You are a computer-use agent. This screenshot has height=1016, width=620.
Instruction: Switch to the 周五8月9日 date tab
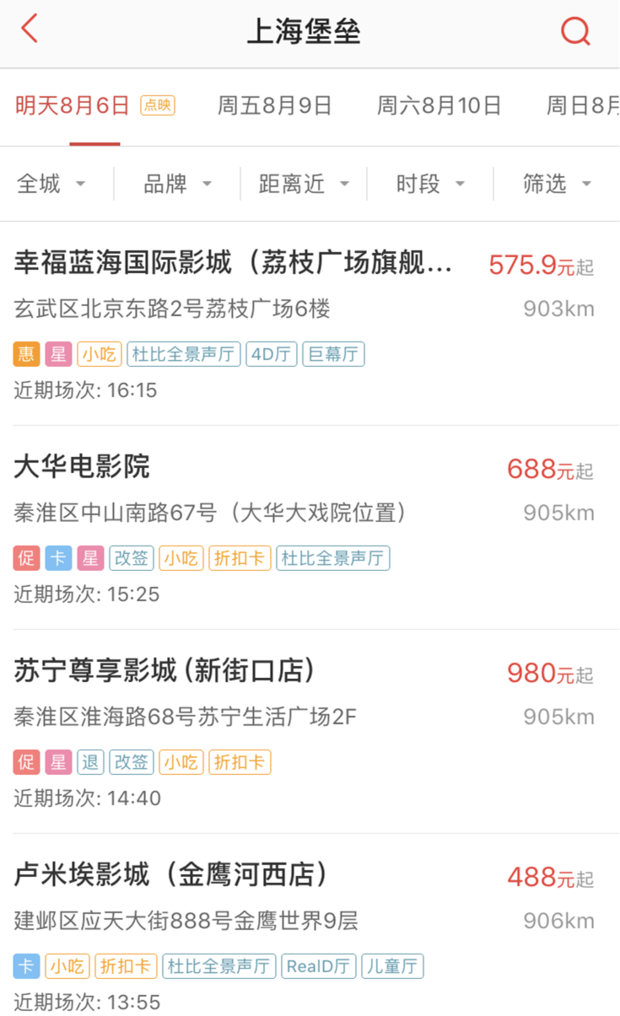pyautogui.click(x=275, y=106)
